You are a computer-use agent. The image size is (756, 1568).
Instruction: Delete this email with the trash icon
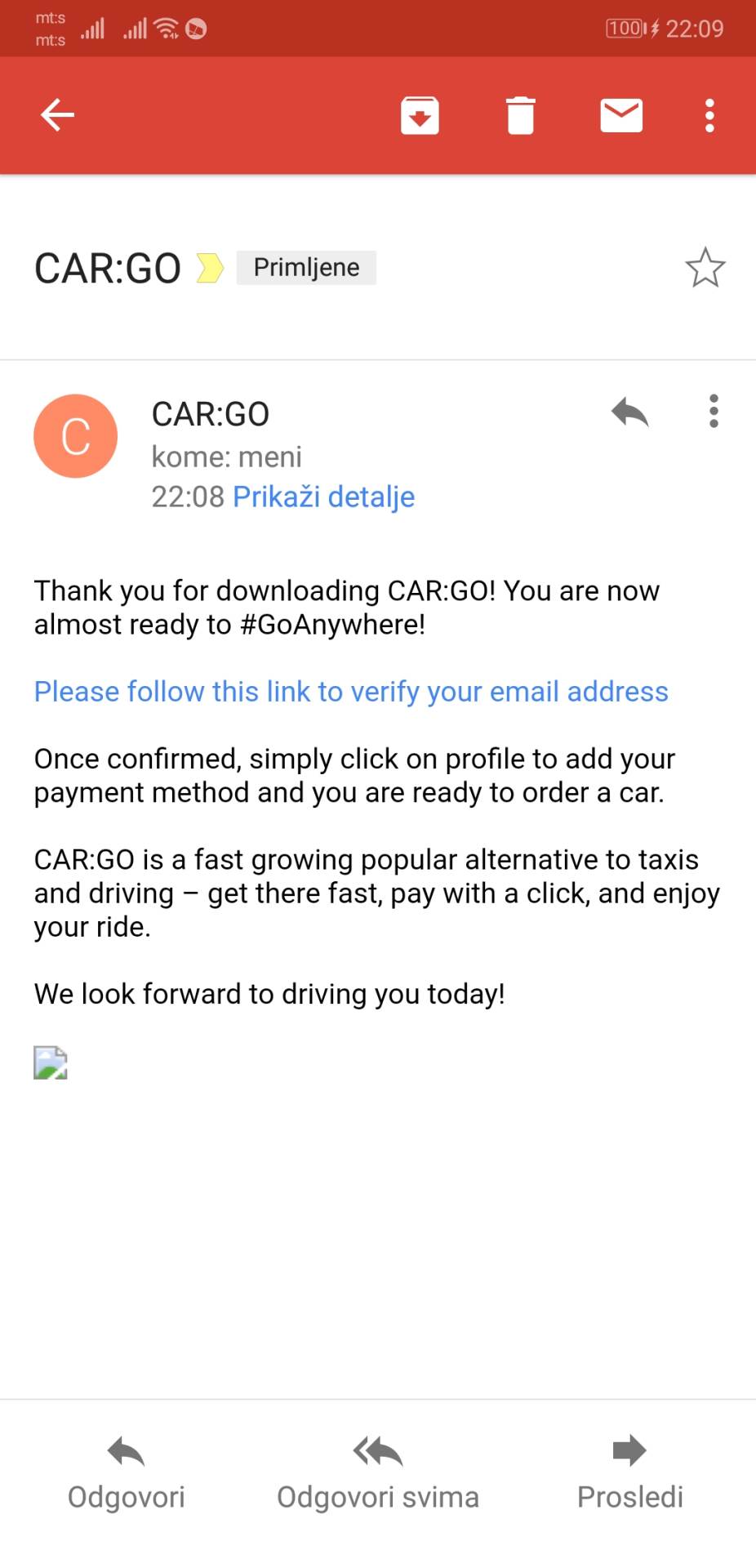tap(520, 115)
